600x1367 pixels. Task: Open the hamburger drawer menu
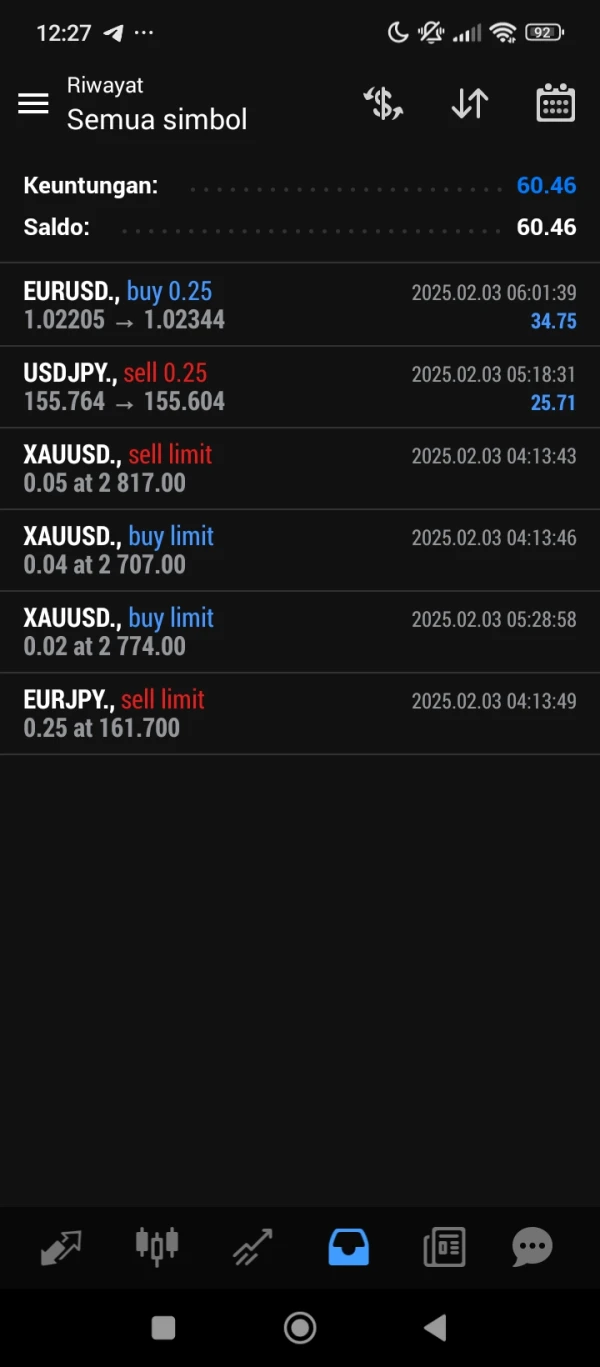pos(33,103)
